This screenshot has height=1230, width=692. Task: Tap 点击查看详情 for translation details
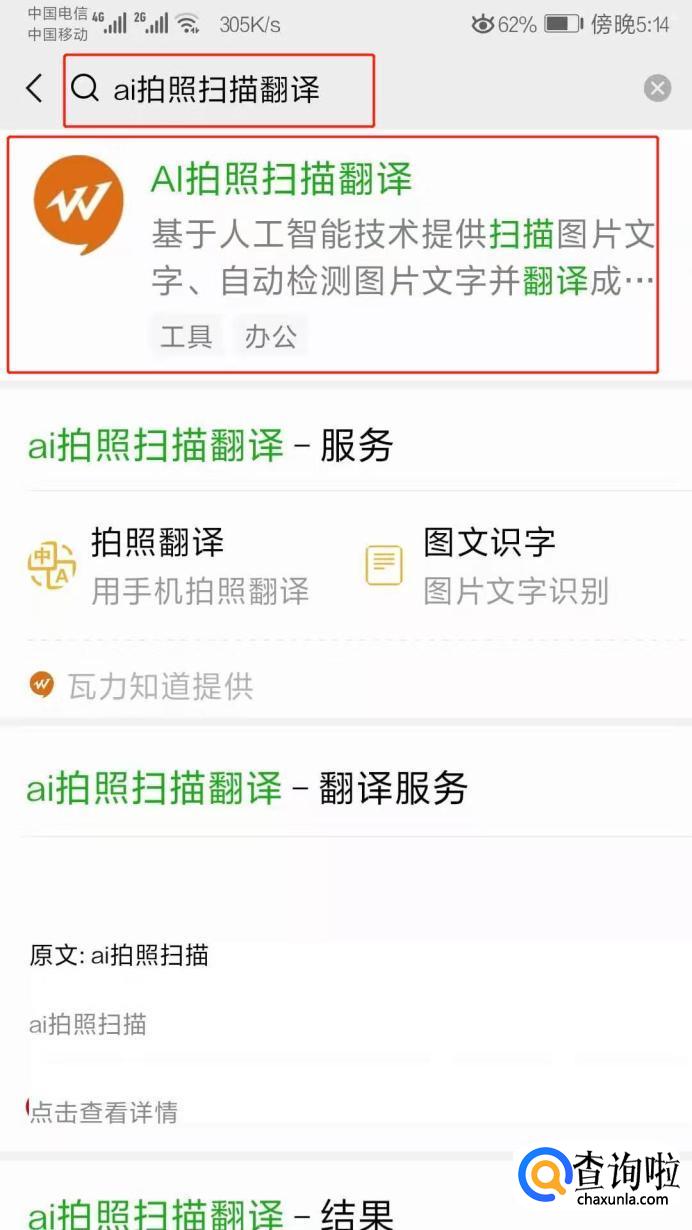click(x=103, y=1111)
